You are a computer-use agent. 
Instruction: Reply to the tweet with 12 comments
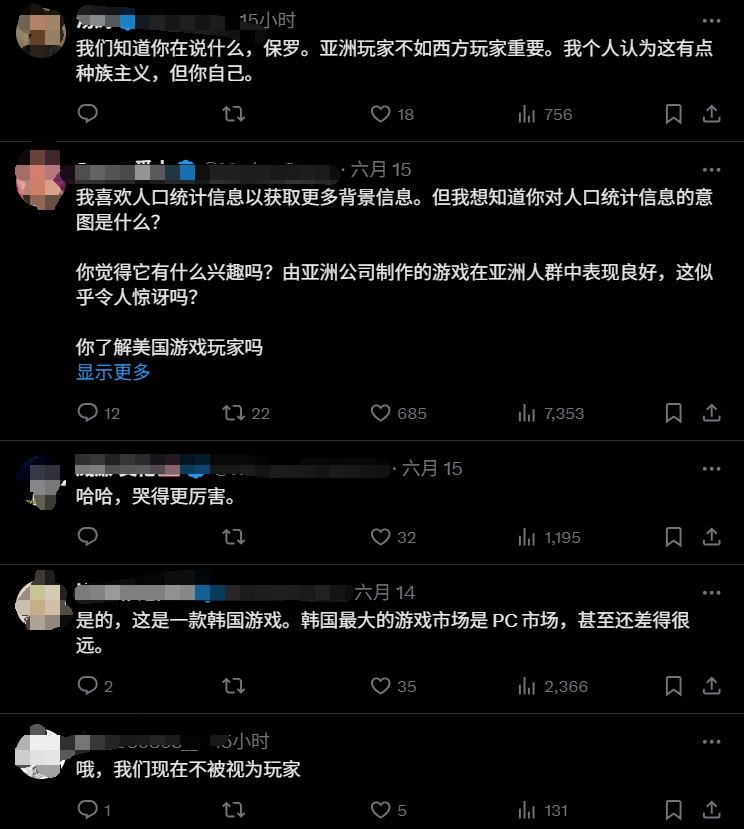click(88, 413)
